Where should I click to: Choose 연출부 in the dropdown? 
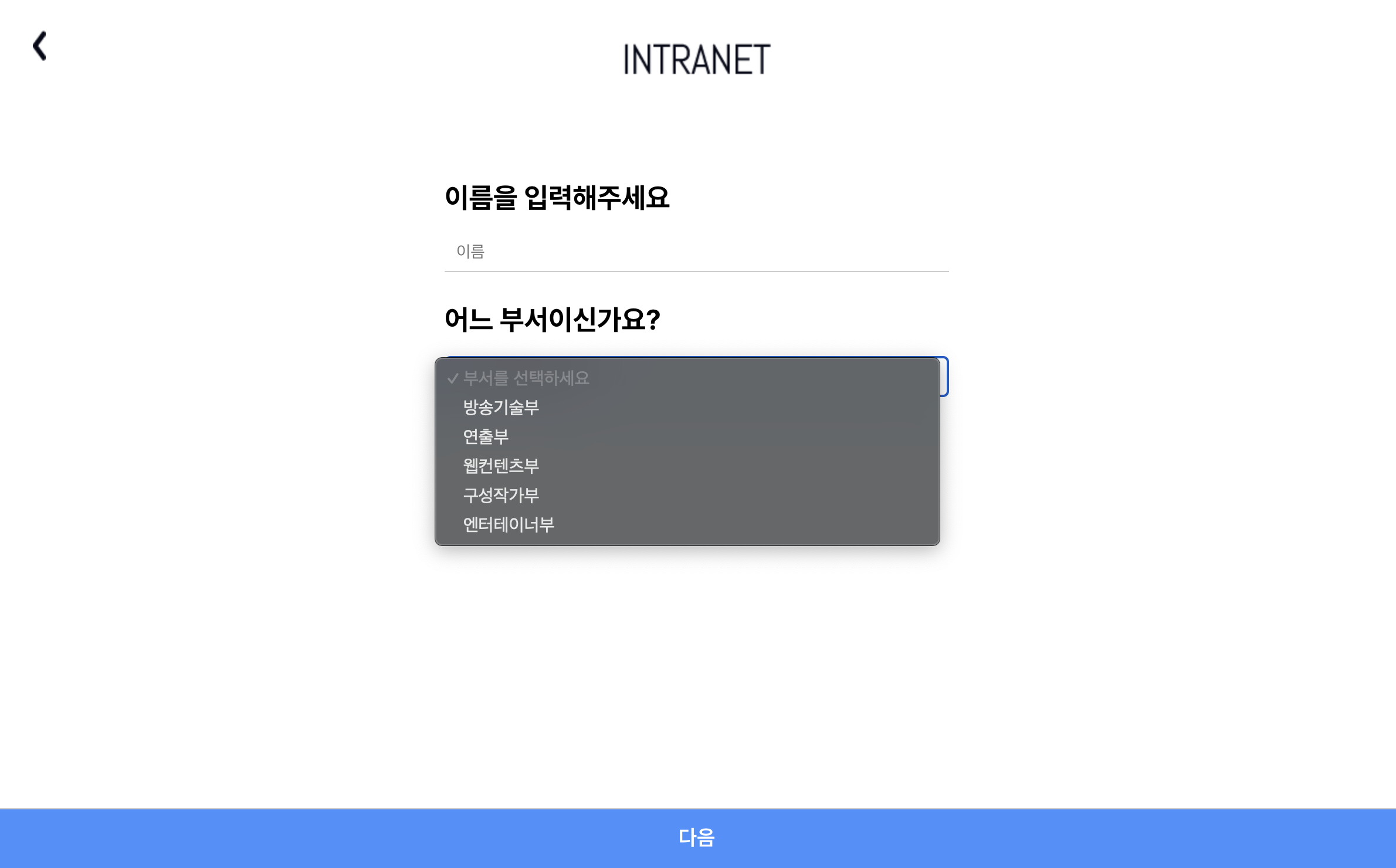pos(486,436)
